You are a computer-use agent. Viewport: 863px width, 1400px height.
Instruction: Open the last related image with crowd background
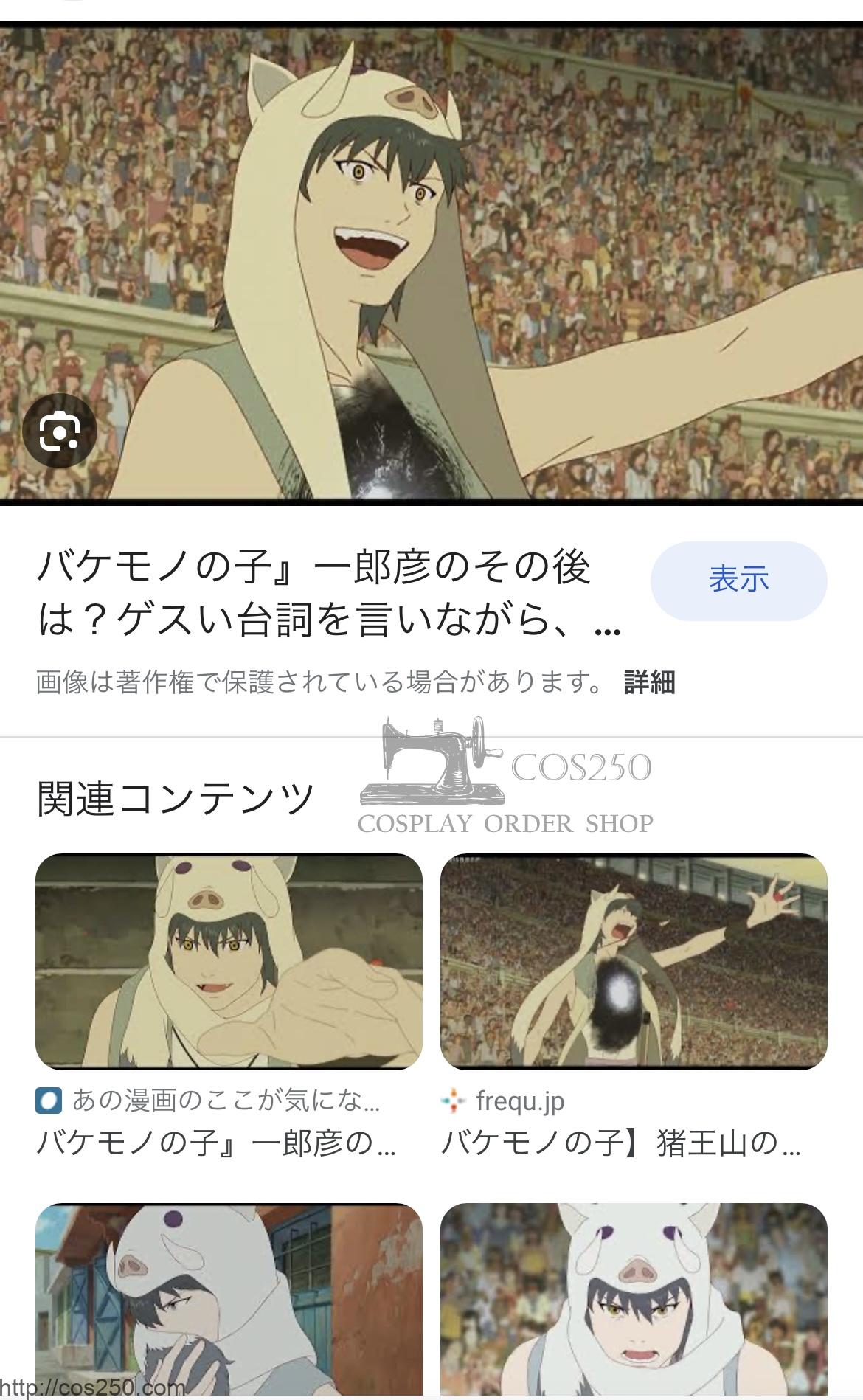pos(634,1301)
